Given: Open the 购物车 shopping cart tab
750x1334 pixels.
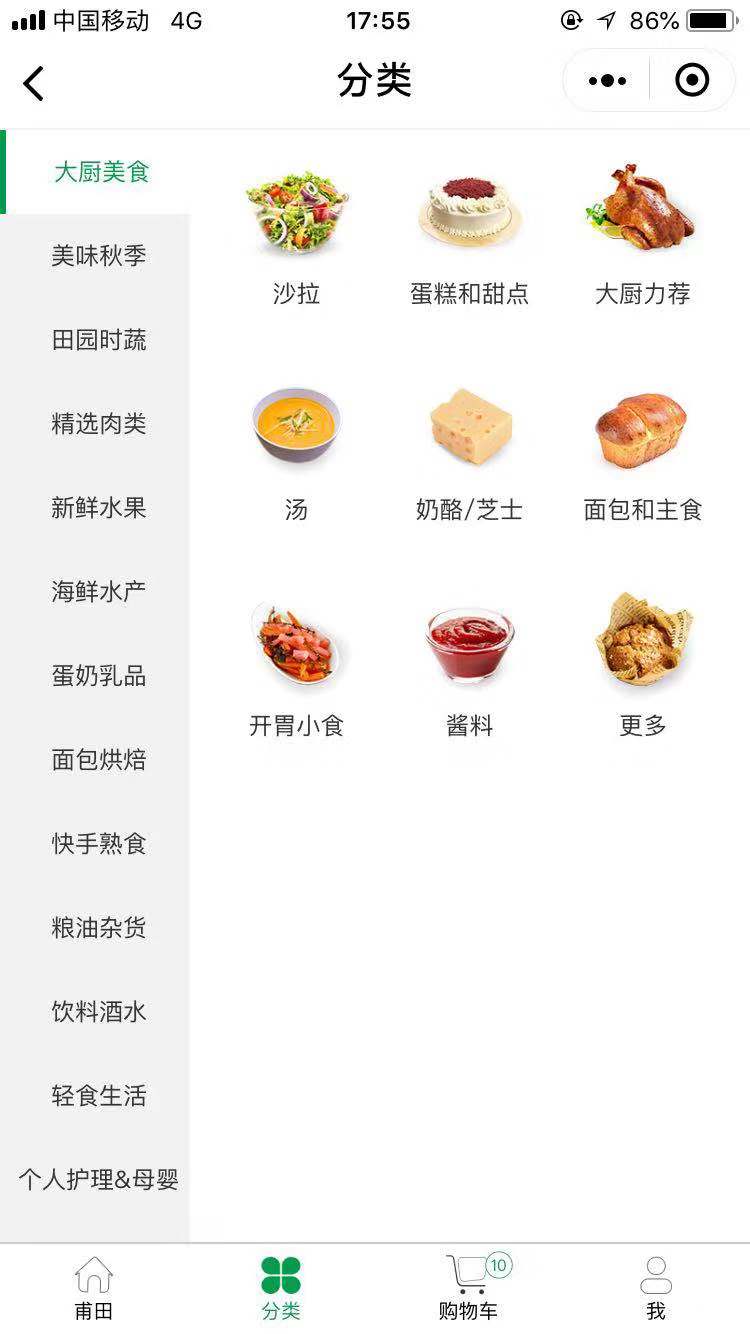Looking at the screenshot, I should point(468,1289).
